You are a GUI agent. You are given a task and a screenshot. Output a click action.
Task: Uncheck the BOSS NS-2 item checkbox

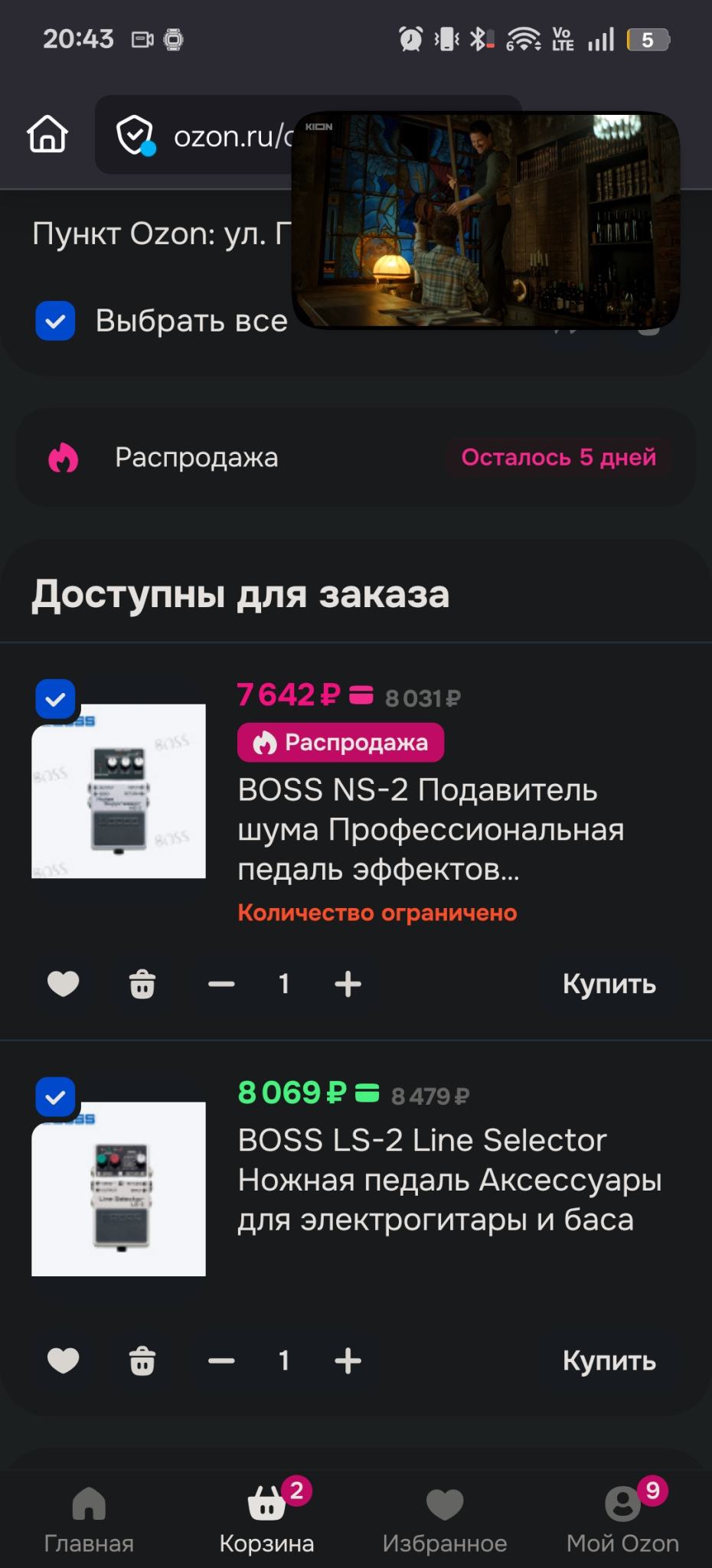click(55, 698)
